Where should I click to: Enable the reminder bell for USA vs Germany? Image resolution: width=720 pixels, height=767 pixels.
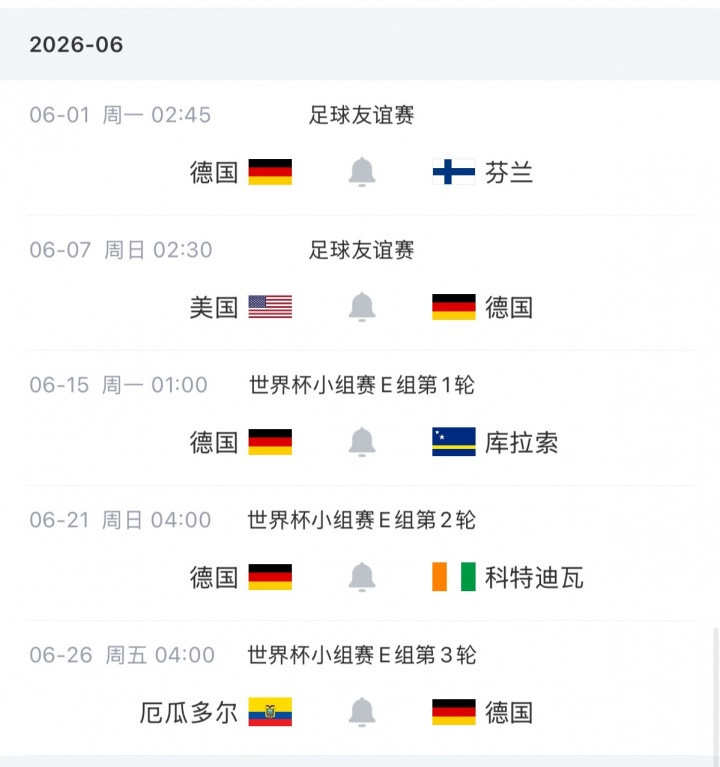pyautogui.click(x=362, y=307)
